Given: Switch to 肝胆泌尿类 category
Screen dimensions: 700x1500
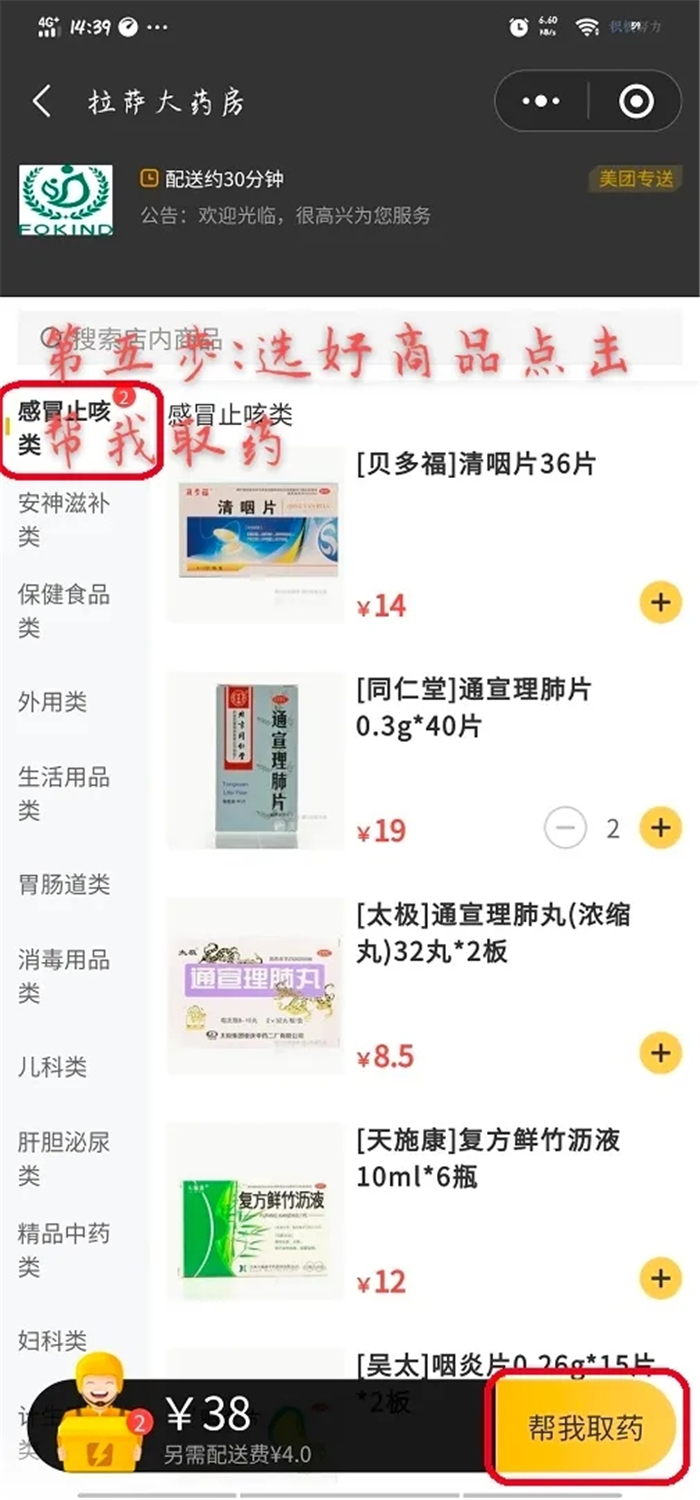Looking at the screenshot, I should (x=64, y=1158).
